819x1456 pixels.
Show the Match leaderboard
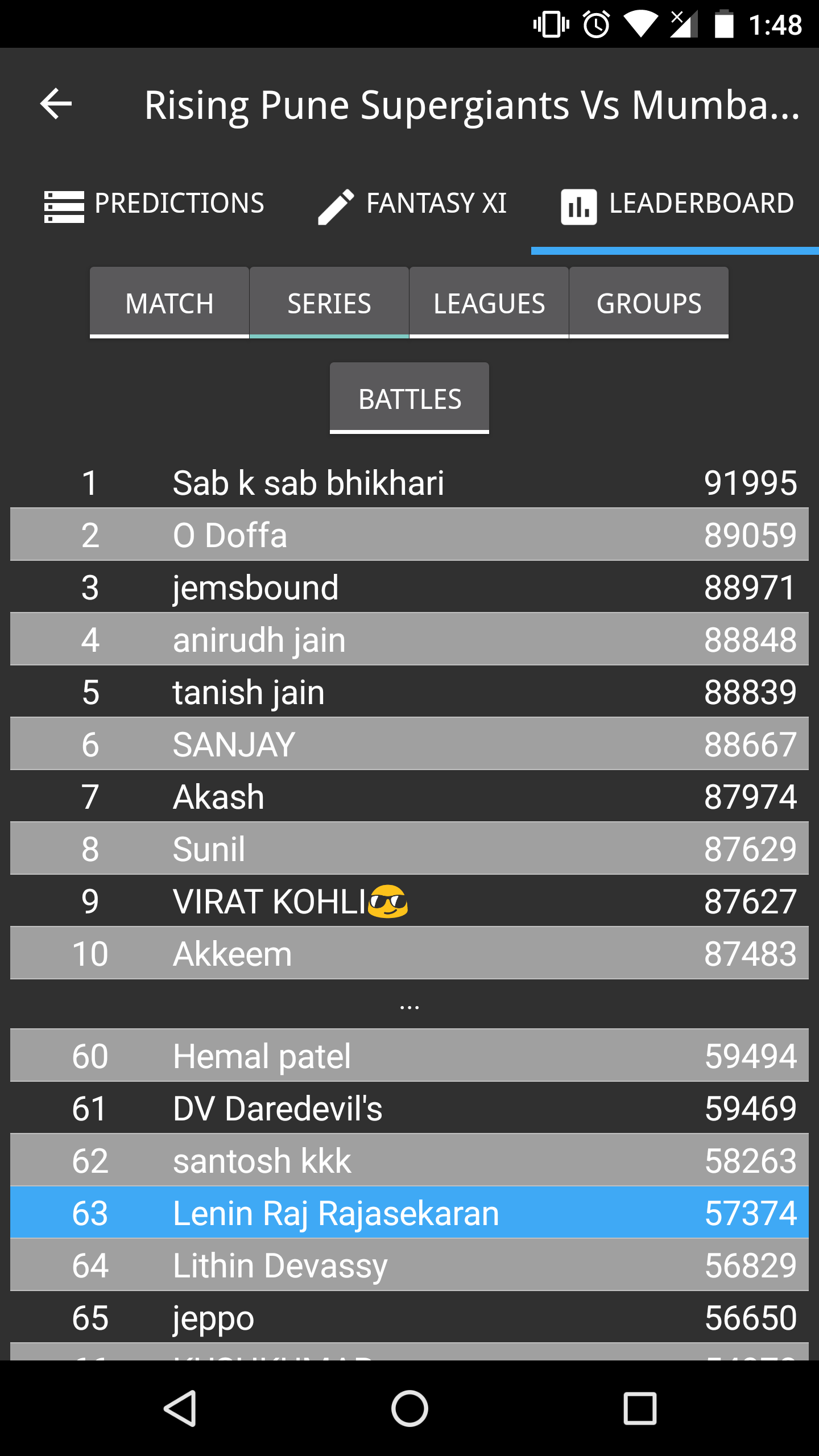(169, 303)
